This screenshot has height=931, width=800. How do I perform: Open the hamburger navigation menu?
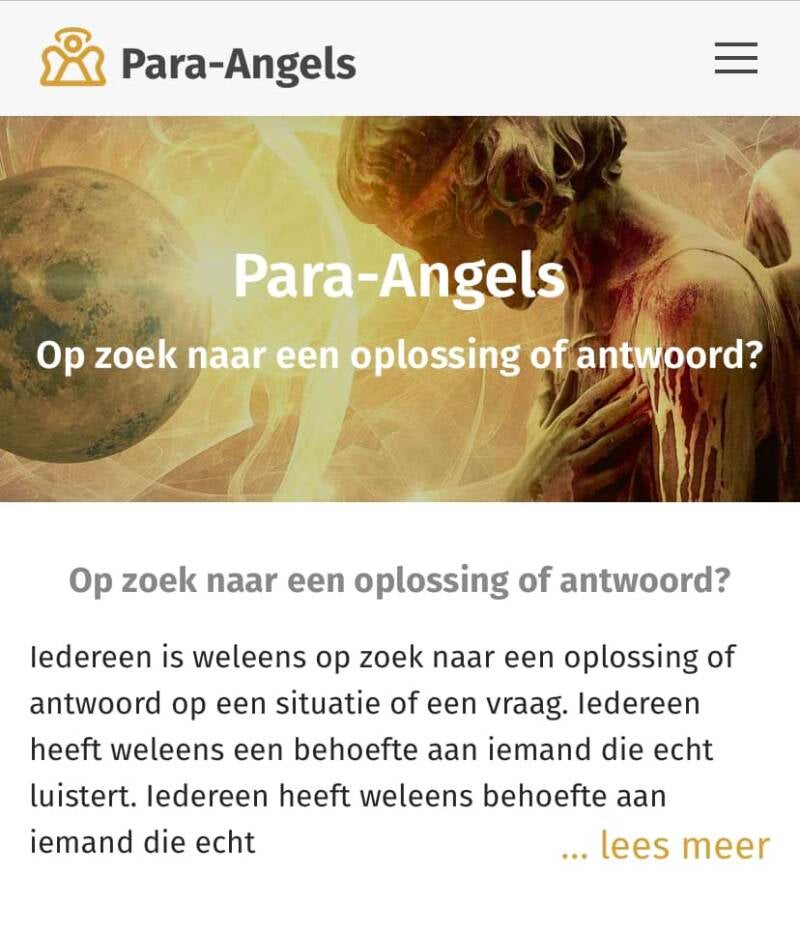[x=735, y=59]
